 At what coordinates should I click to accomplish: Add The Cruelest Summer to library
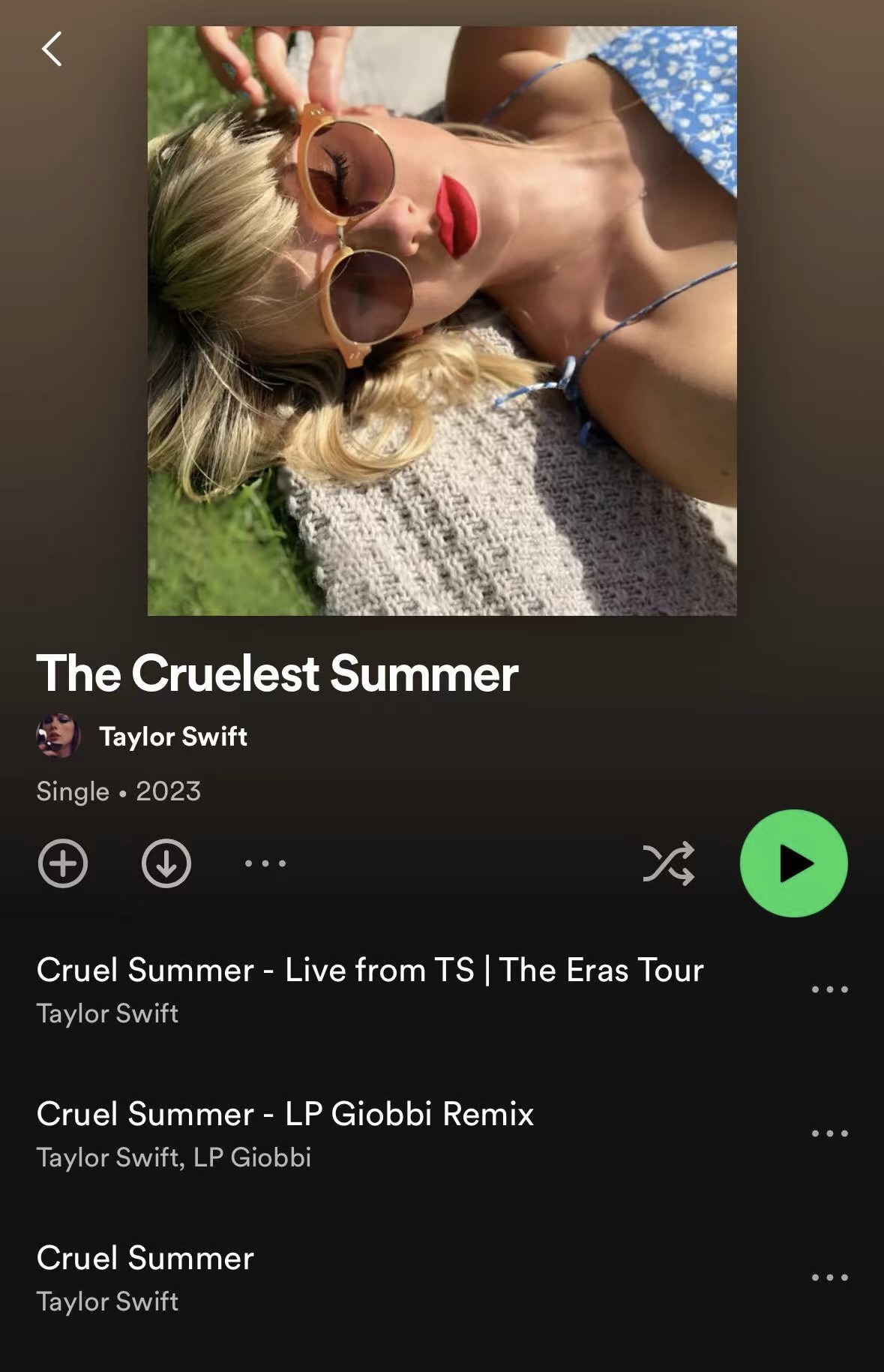[x=63, y=863]
